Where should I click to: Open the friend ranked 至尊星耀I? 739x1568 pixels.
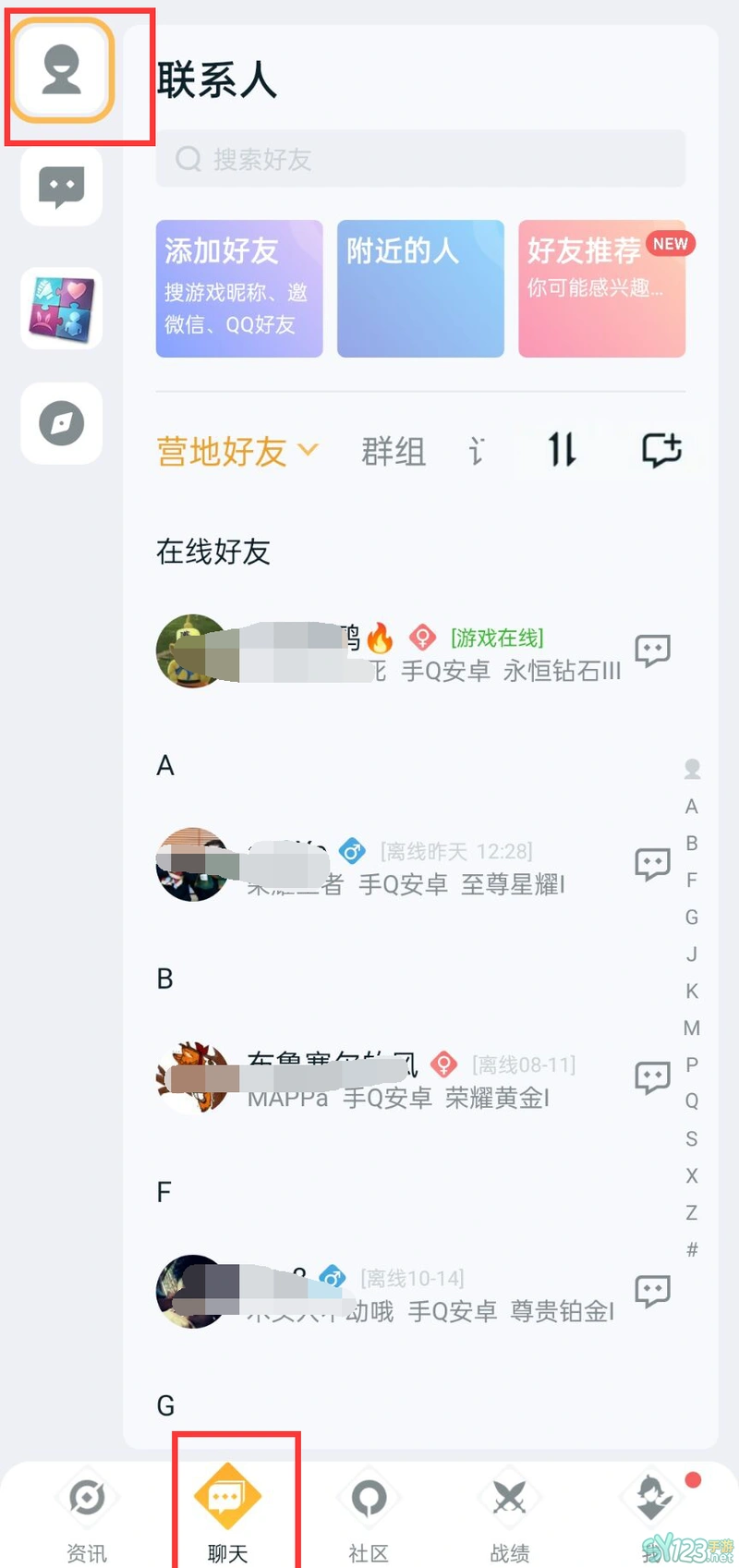pyautogui.click(x=406, y=866)
